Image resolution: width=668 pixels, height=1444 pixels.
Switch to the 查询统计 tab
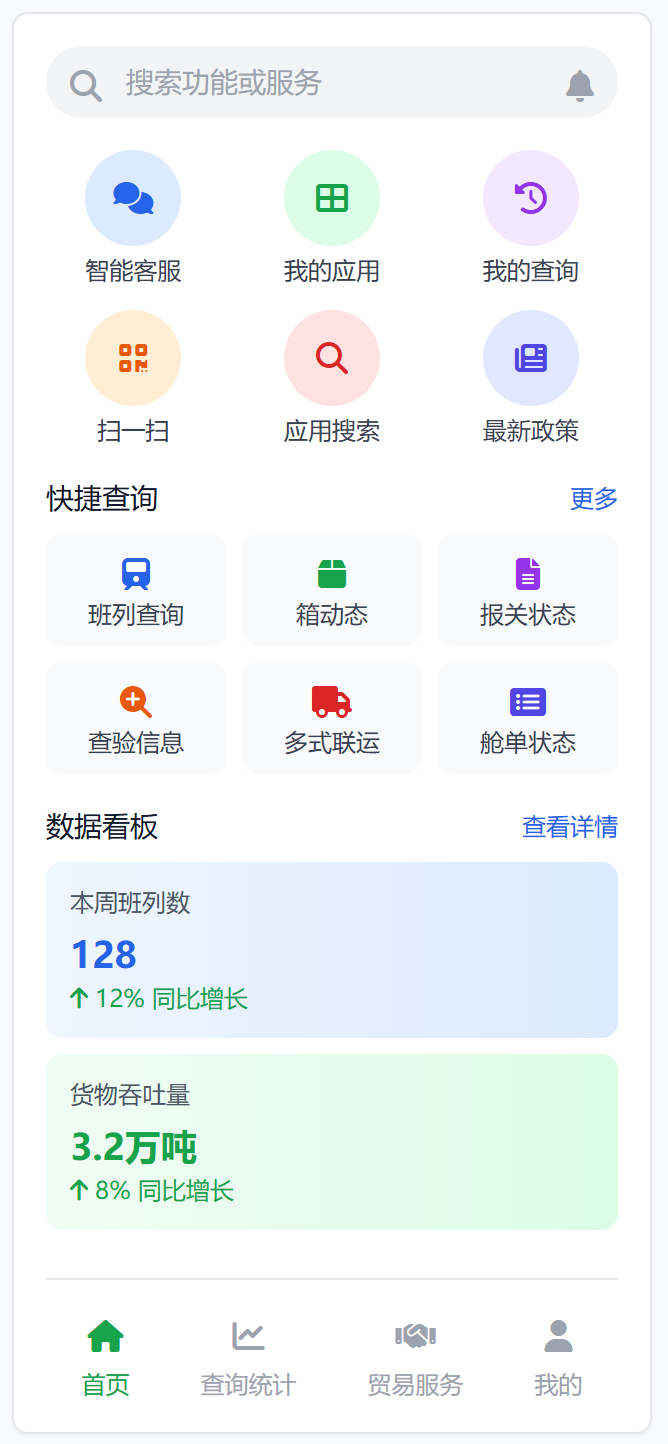[248, 1356]
